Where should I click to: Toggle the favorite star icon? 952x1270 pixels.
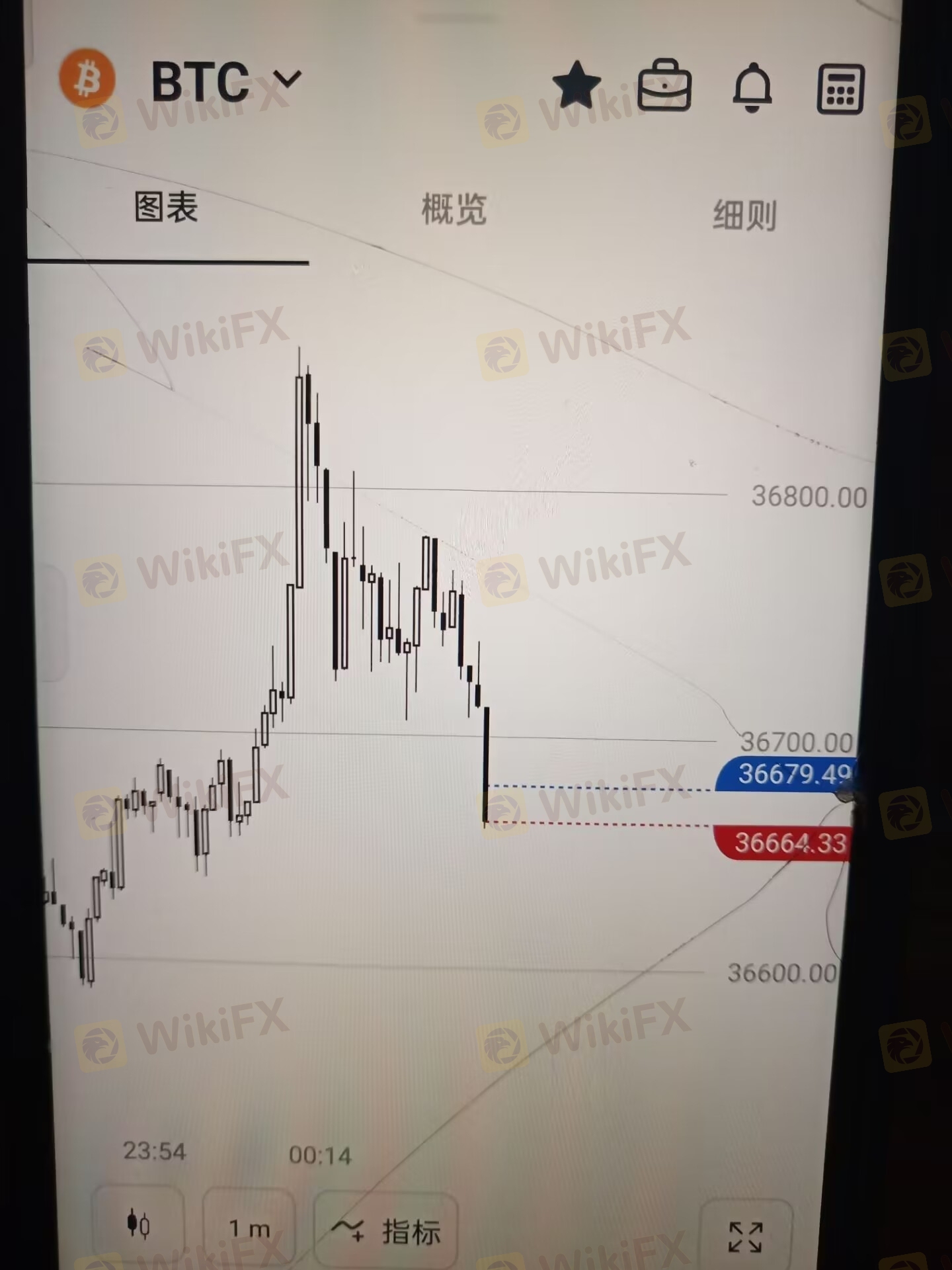click(576, 85)
